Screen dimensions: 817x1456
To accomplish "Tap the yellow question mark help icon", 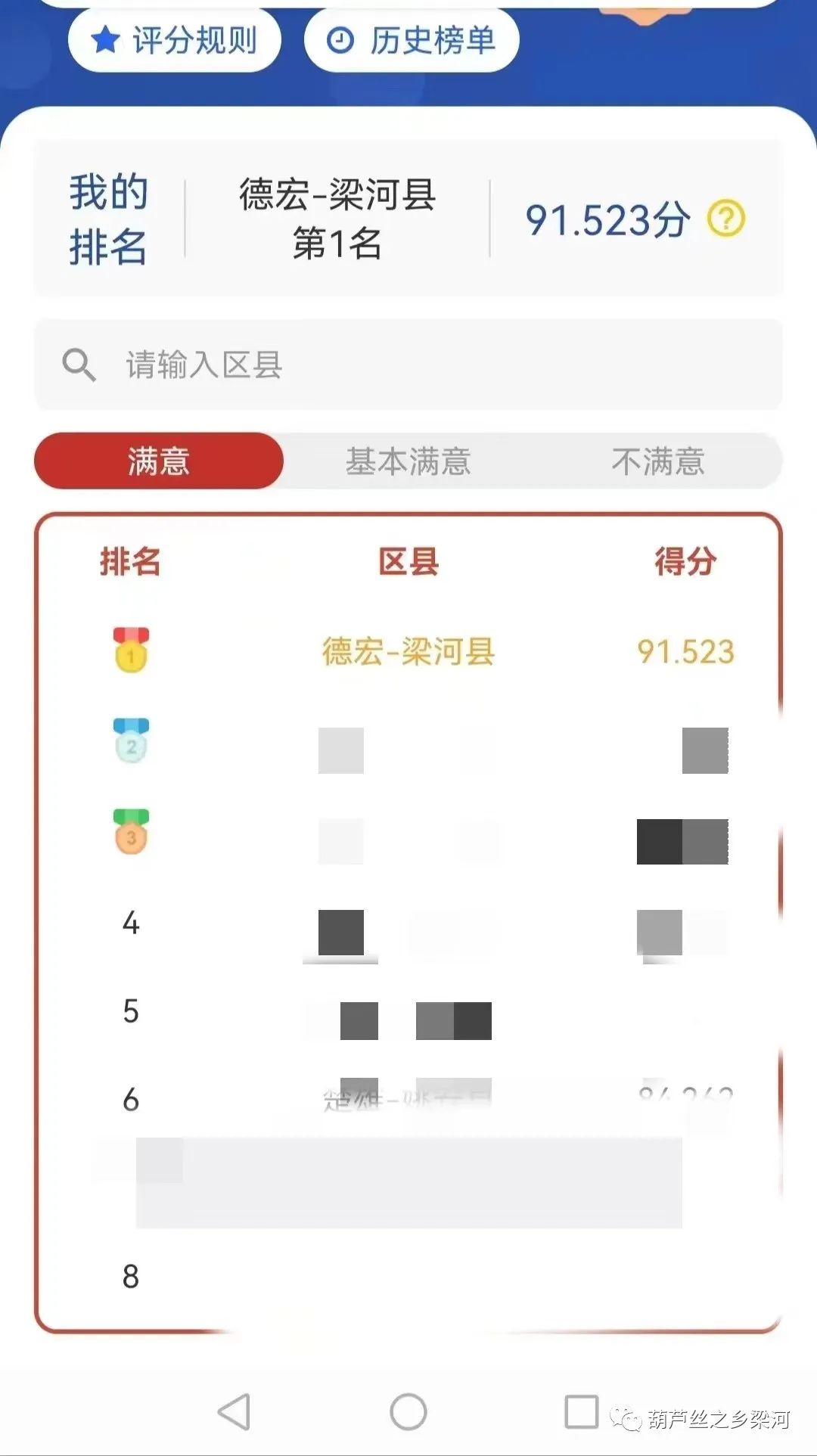I will [725, 219].
